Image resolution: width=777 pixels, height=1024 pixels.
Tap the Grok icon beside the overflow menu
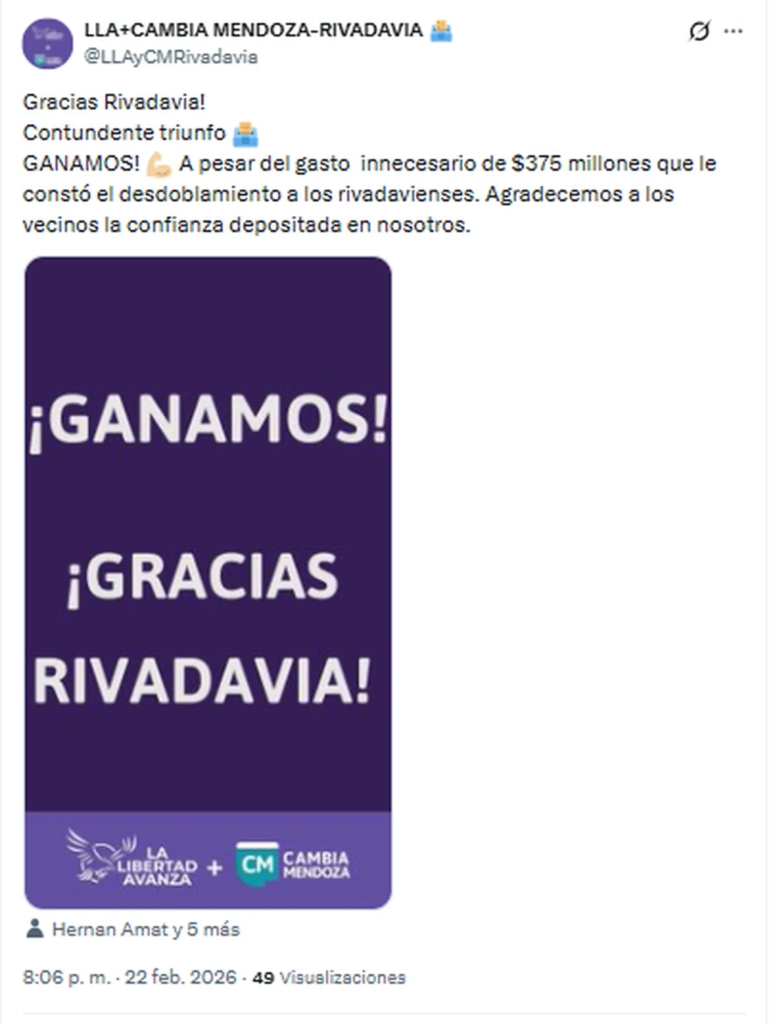click(x=699, y=32)
